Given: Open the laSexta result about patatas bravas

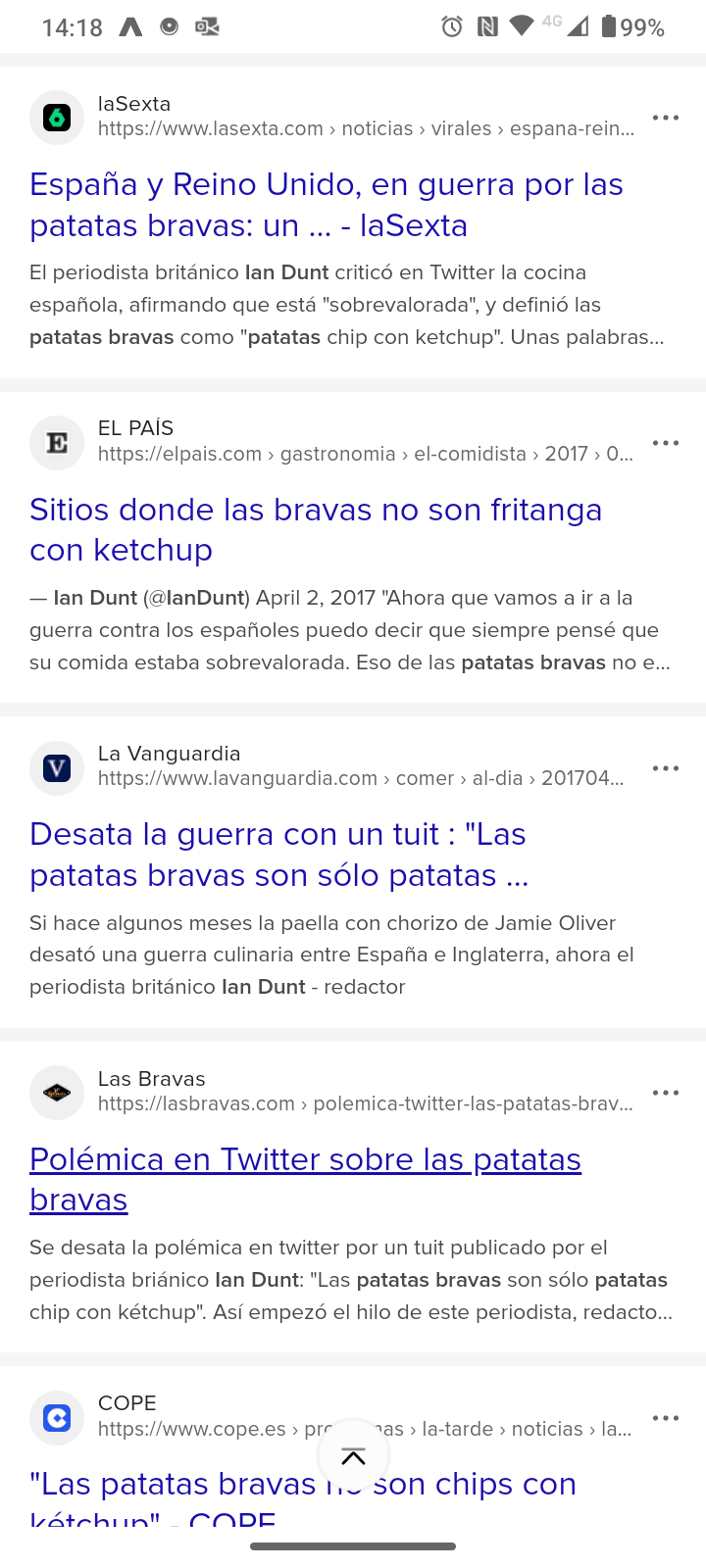Looking at the screenshot, I should tap(326, 205).
